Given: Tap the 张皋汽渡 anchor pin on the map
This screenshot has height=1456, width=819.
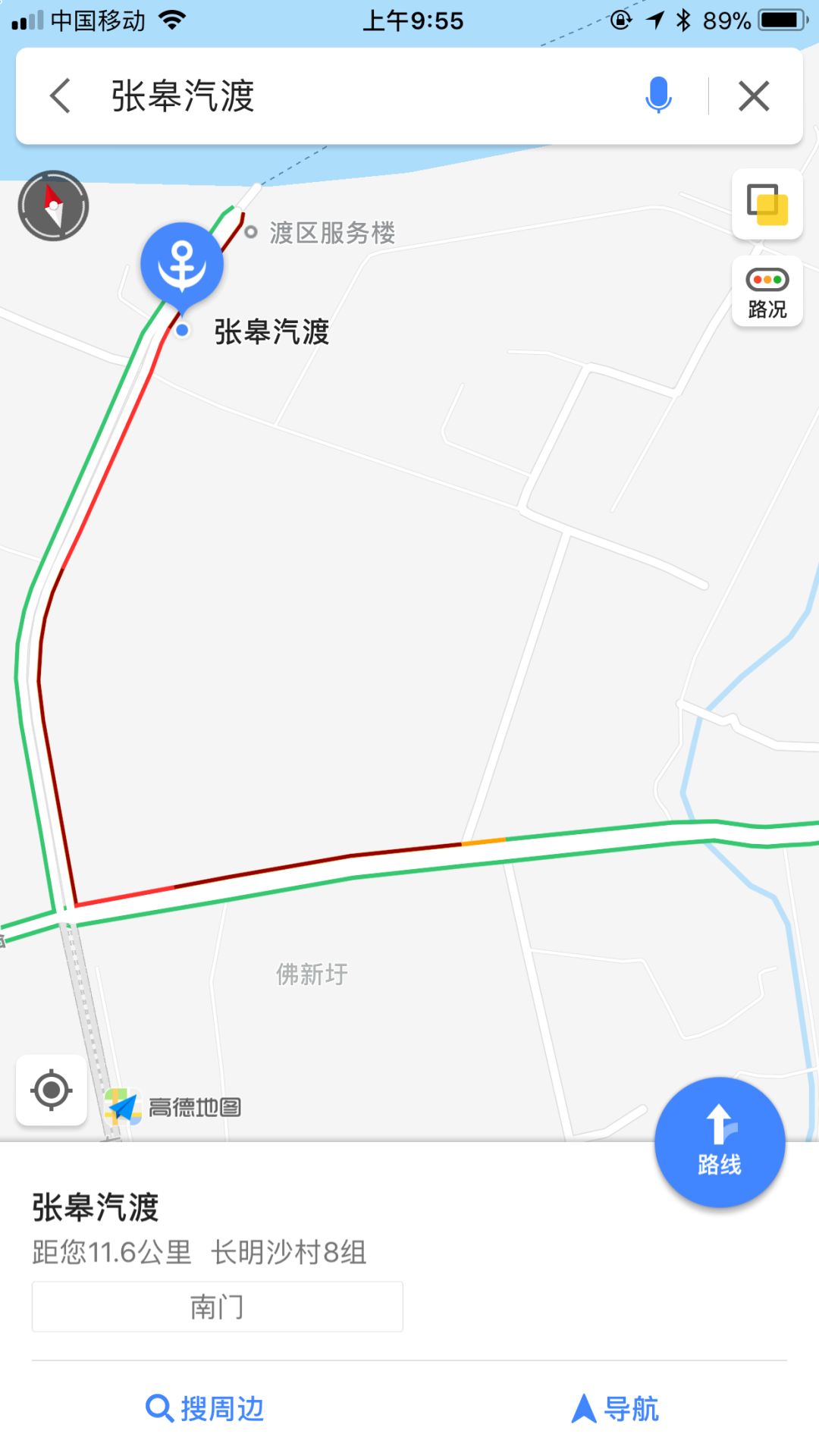Looking at the screenshot, I should pos(182,267).
